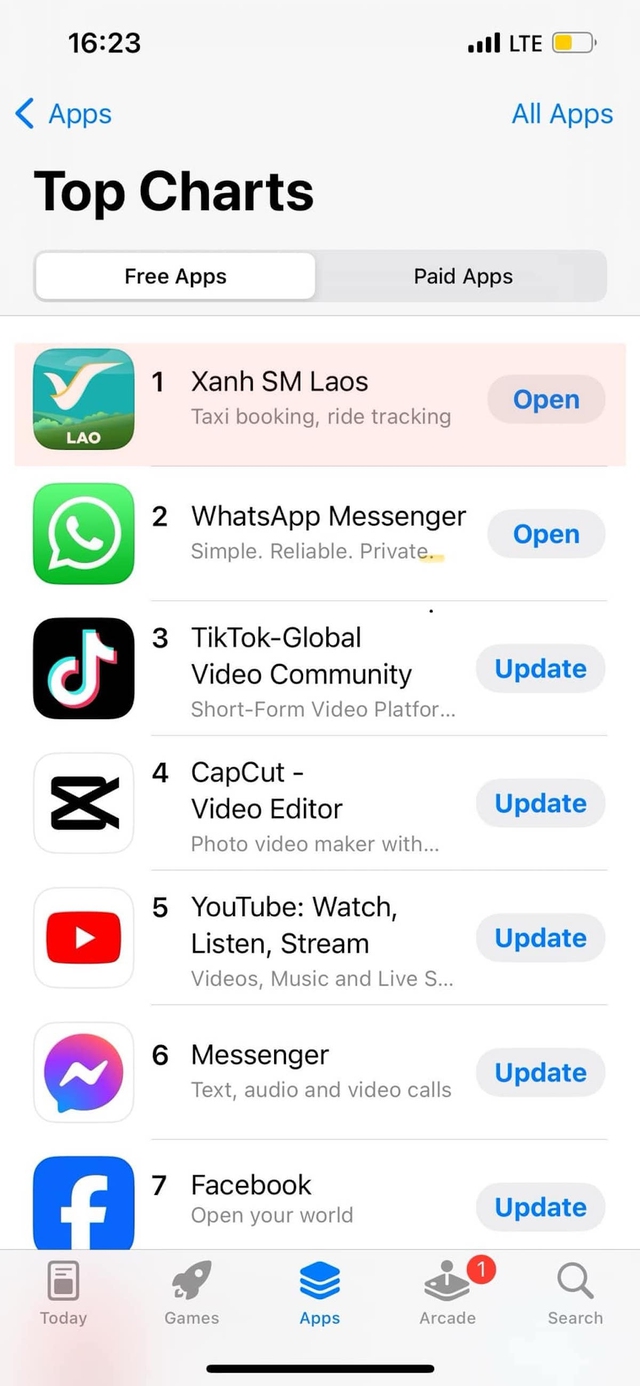Switch to the Paid Apps segment
This screenshot has width=640, height=1386.
coord(463,277)
